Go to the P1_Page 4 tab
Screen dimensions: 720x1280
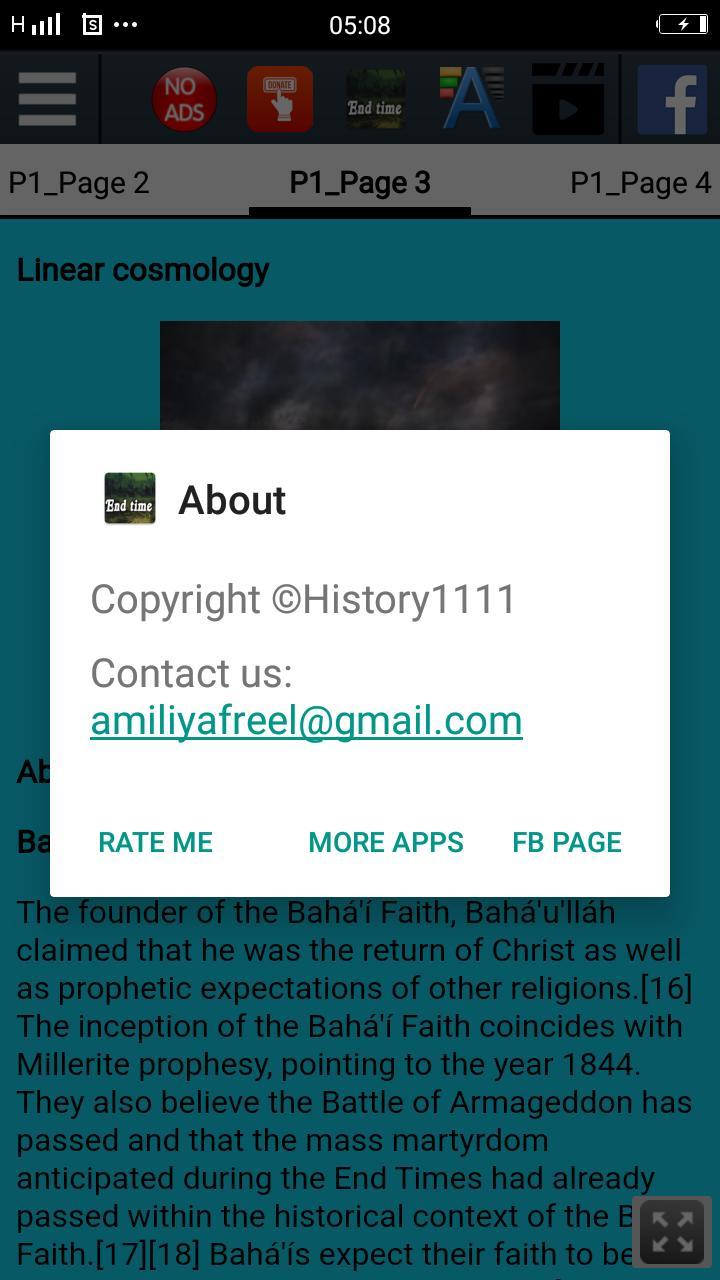640,183
